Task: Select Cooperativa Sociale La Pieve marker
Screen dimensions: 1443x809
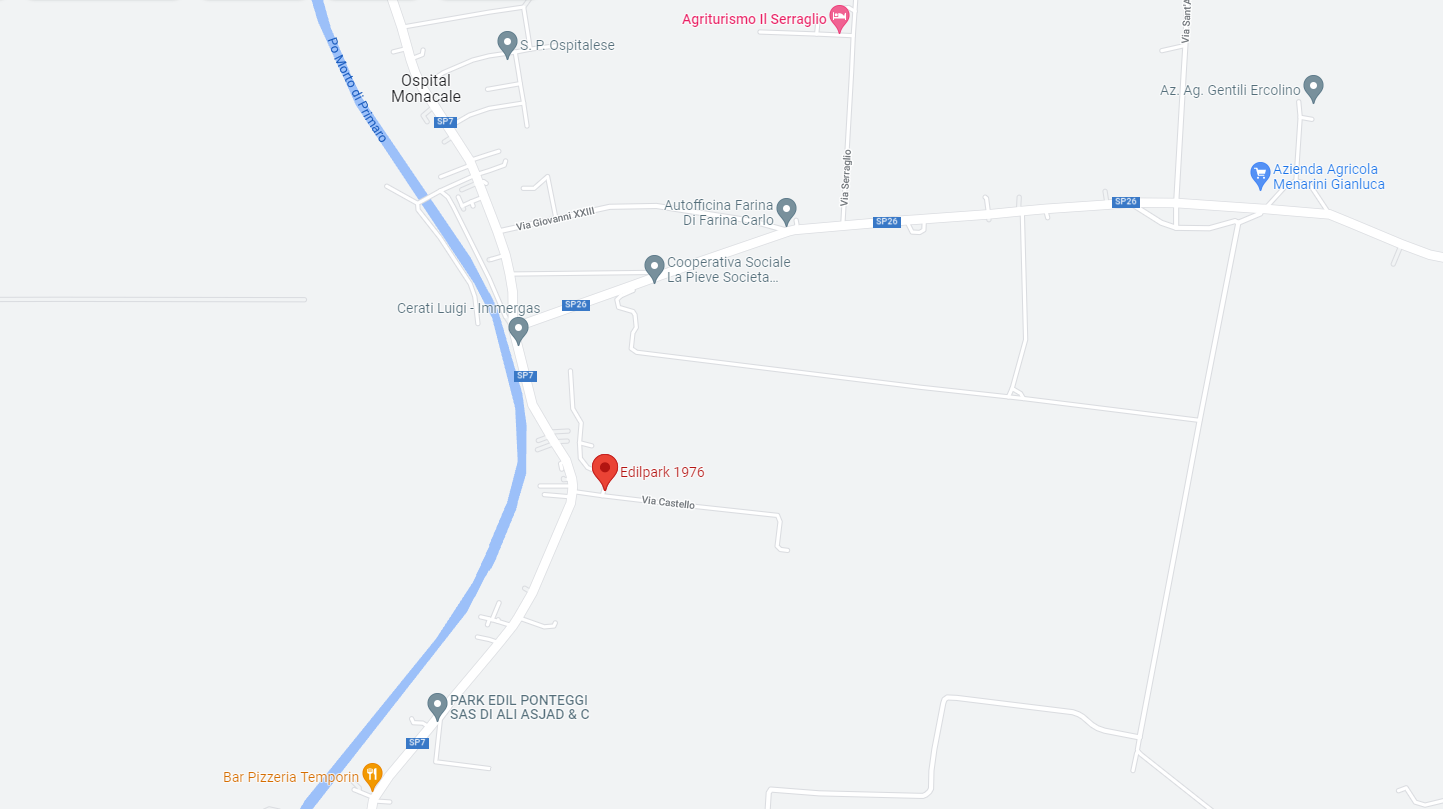Action: 654,267
